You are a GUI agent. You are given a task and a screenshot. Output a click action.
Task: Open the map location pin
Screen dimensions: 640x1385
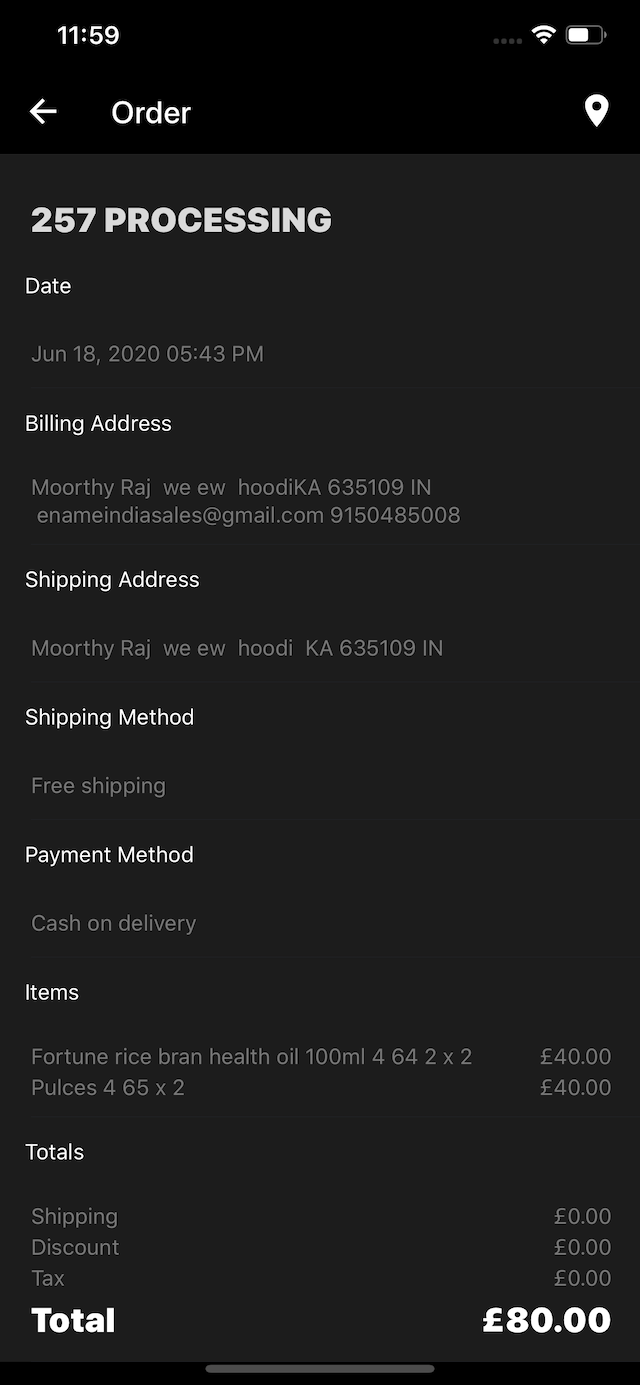[596, 111]
